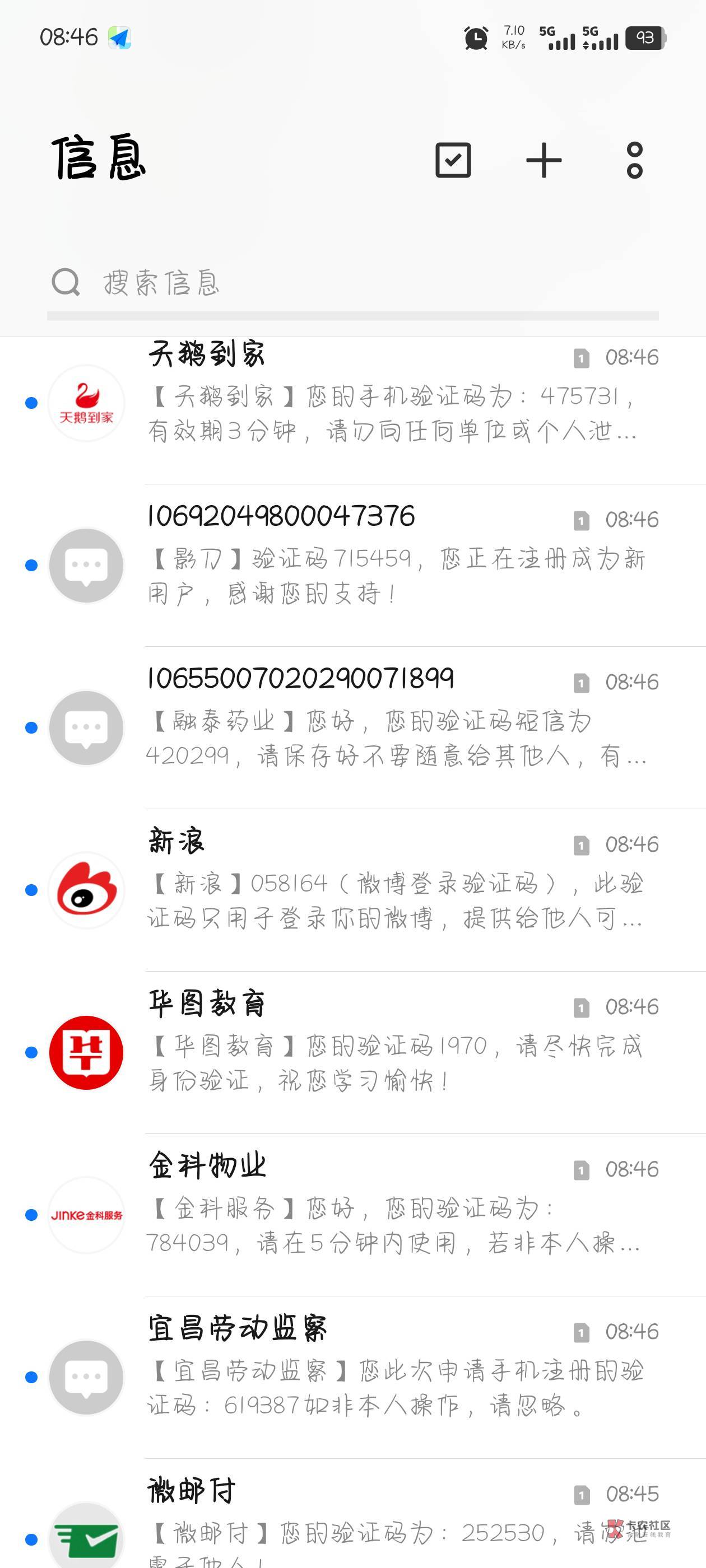Image resolution: width=706 pixels, height=1568 pixels.
Task: Compose a new message
Action: coord(544,161)
